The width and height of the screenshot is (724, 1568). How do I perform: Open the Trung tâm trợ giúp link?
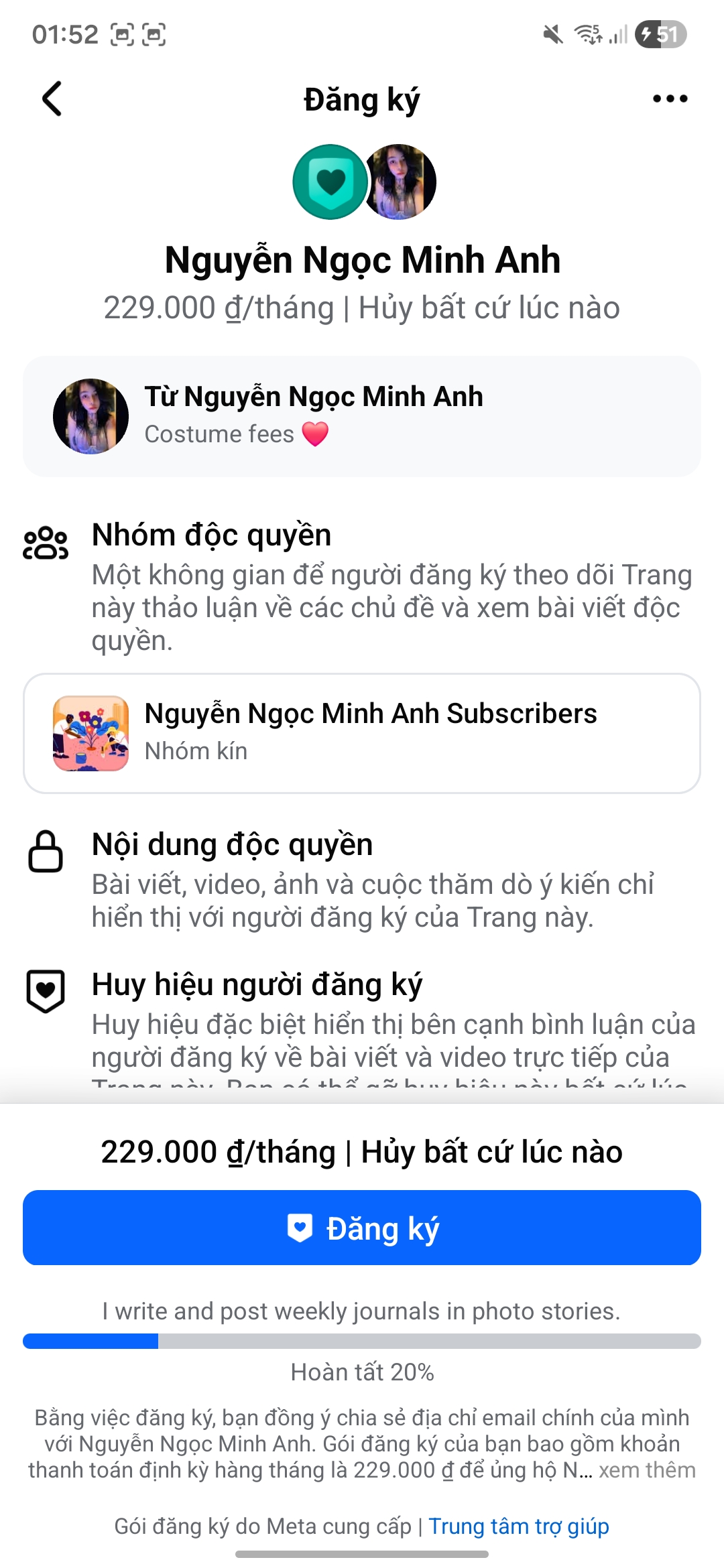pyautogui.click(x=519, y=1526)
